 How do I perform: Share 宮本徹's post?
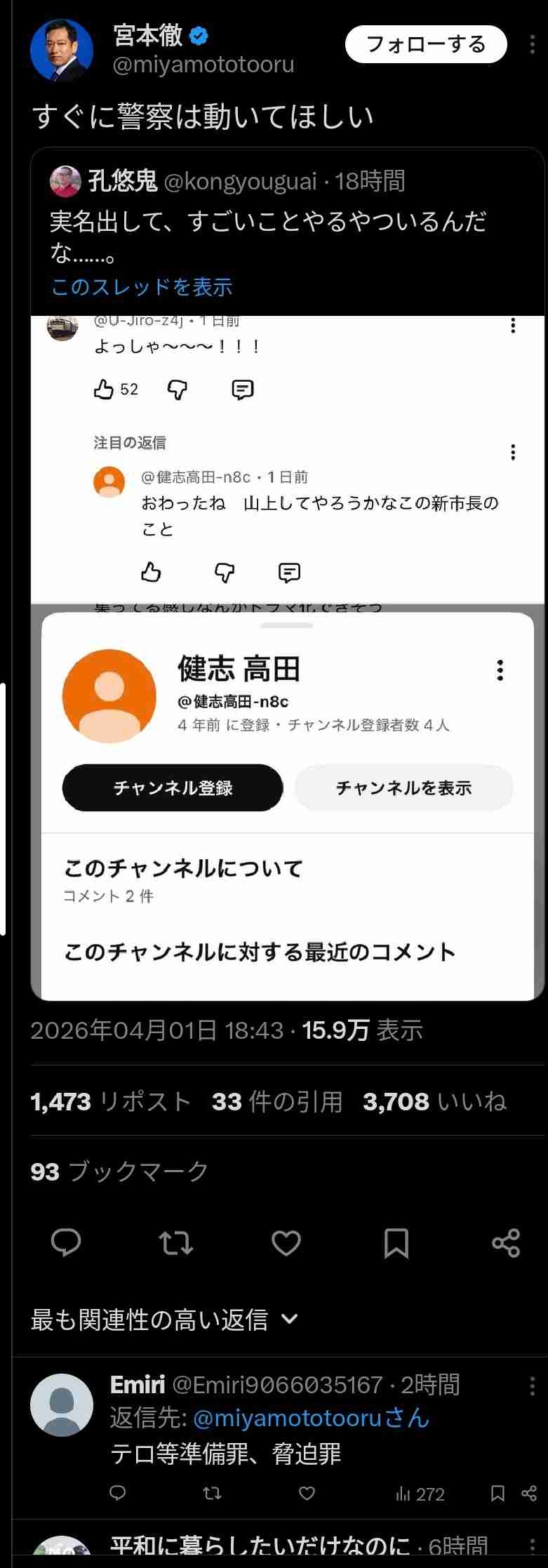click(x=506, y=1243)
